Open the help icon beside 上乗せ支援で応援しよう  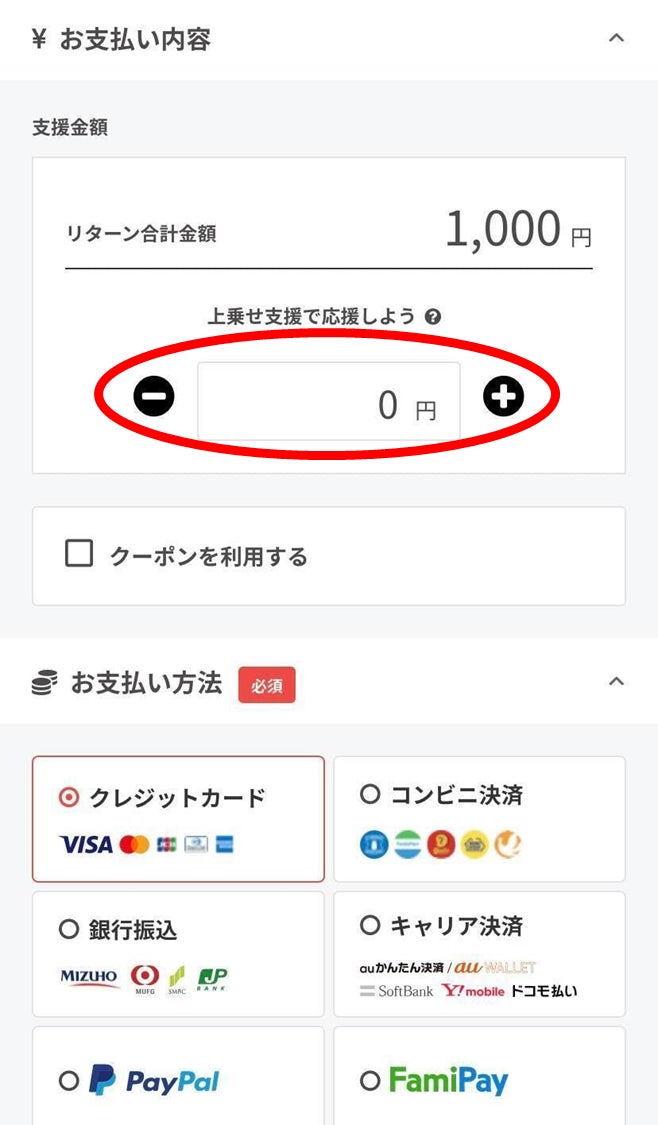(x=433, y=317)
